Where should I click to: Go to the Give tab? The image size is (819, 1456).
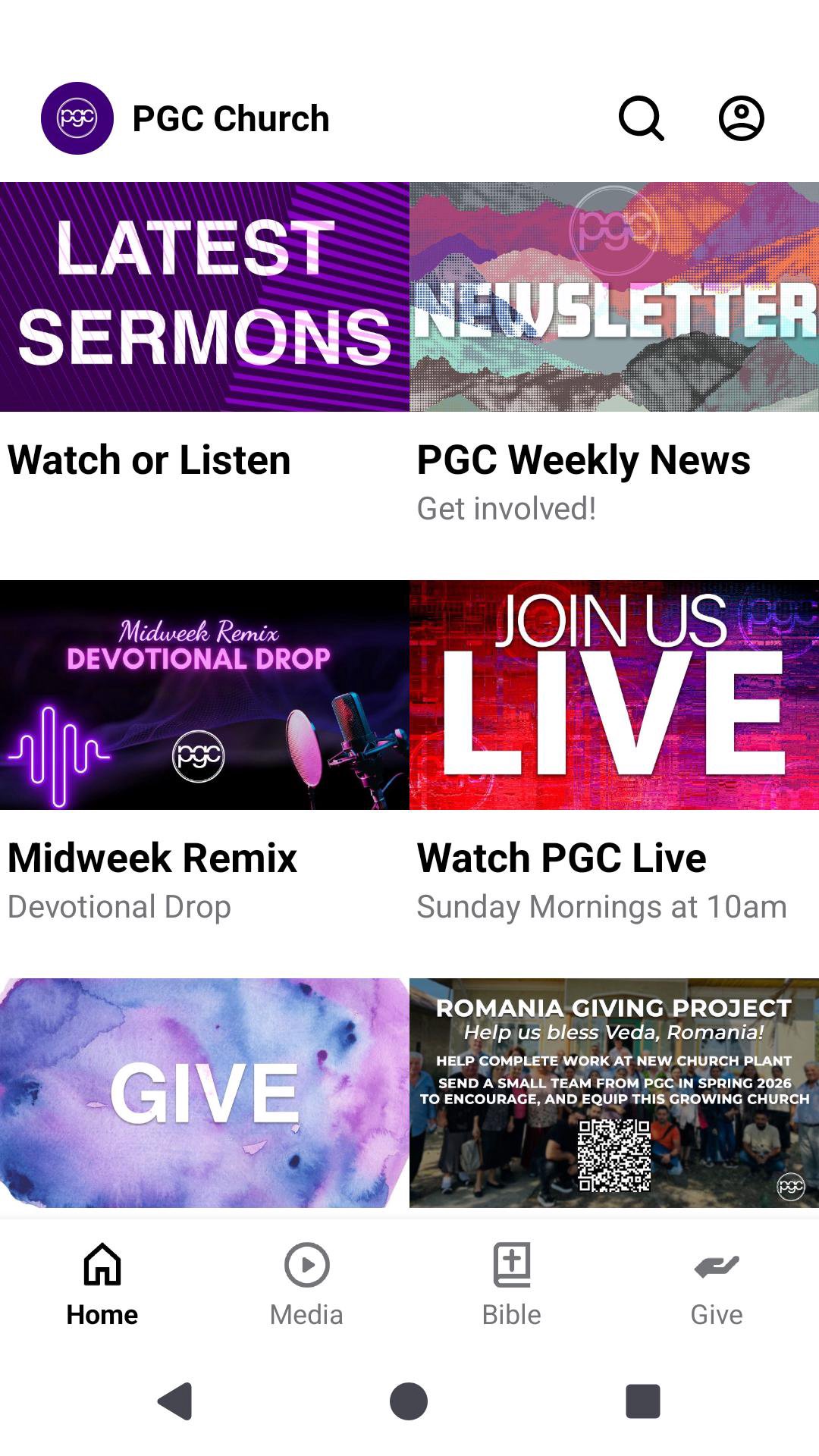click(x=717, y=1283)
